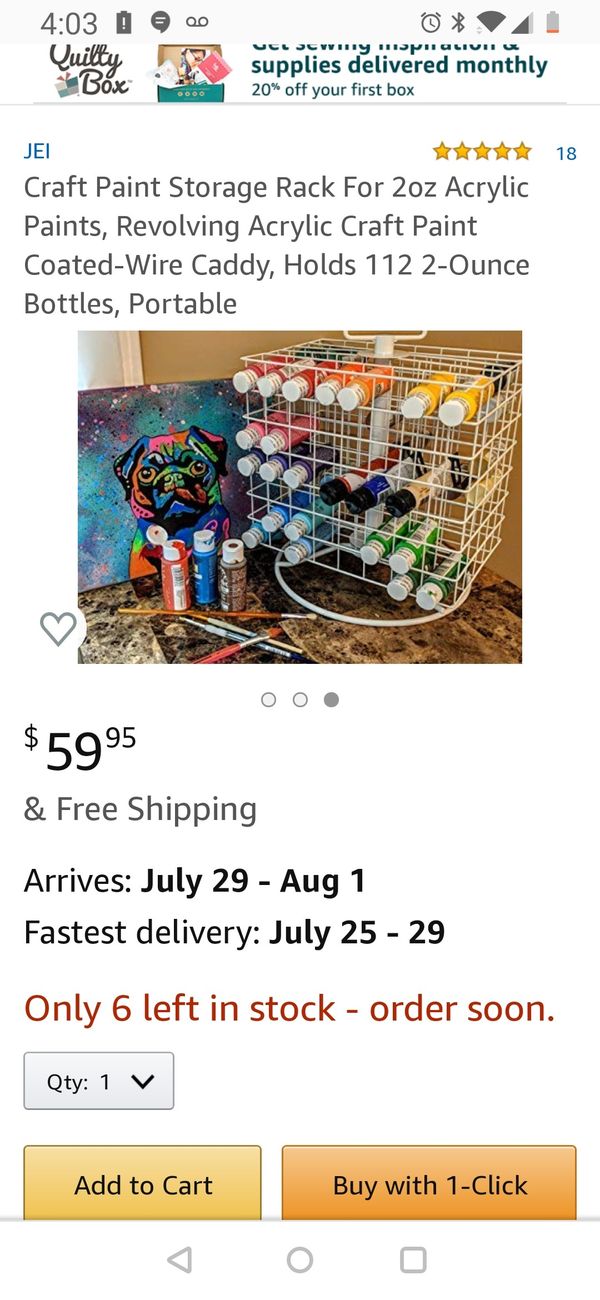Image resolution: width=600 pixels, height=1300 pixels.
Task: Open the Quilty Box ad banner
Action: point(300,72)
